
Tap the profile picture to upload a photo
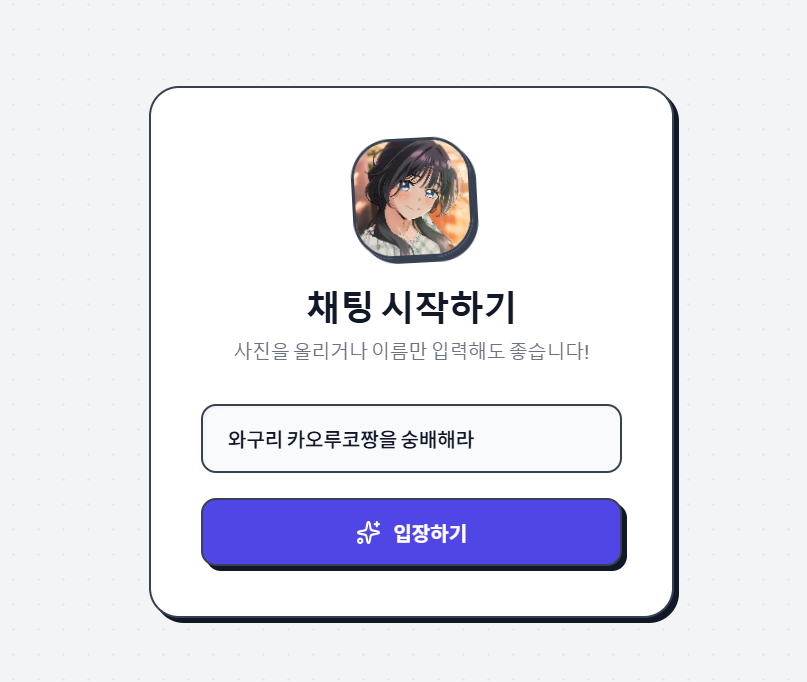pos(412,197)
